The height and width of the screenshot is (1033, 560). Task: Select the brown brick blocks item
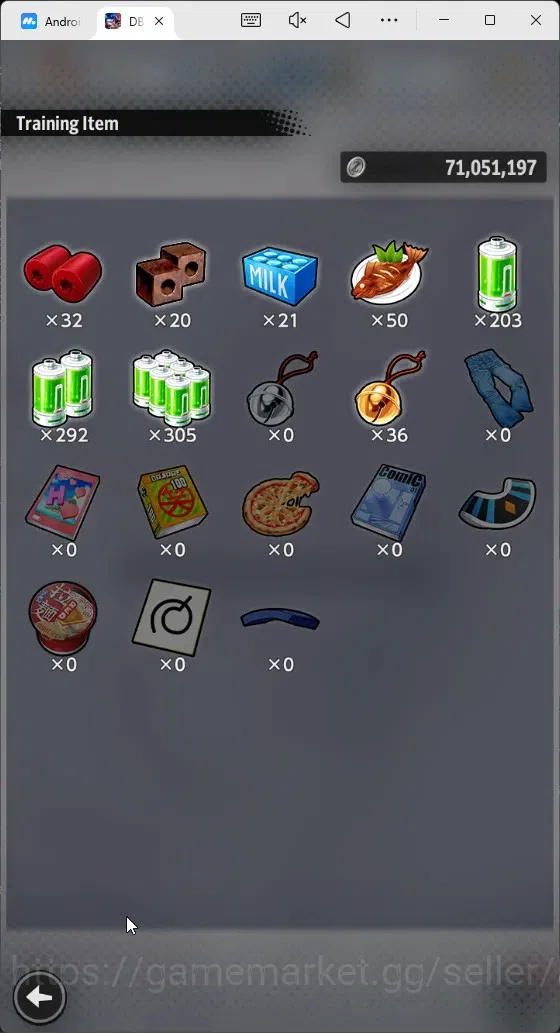[x=171, y=273]
